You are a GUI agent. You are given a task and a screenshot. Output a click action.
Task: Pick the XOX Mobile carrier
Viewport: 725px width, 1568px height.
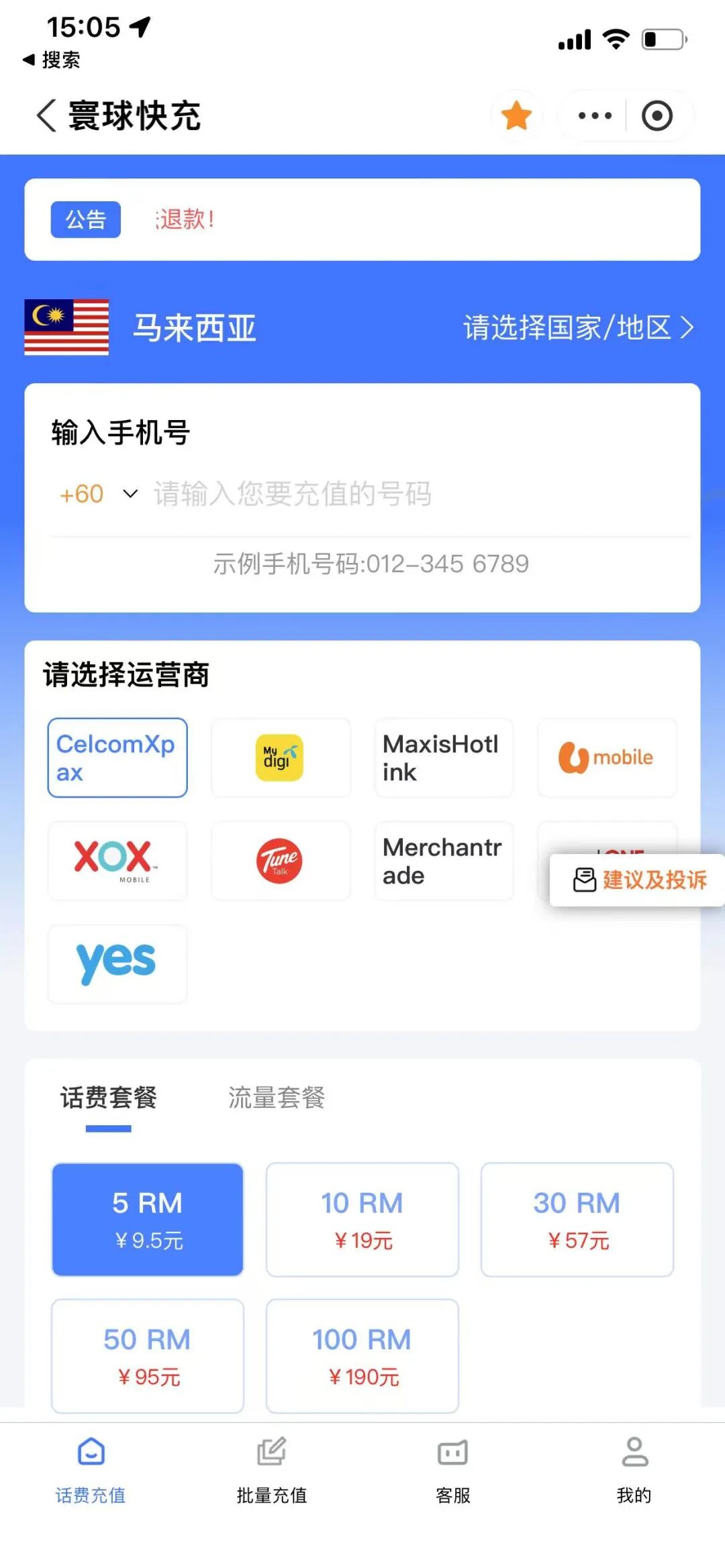click(x=117, y=861)
